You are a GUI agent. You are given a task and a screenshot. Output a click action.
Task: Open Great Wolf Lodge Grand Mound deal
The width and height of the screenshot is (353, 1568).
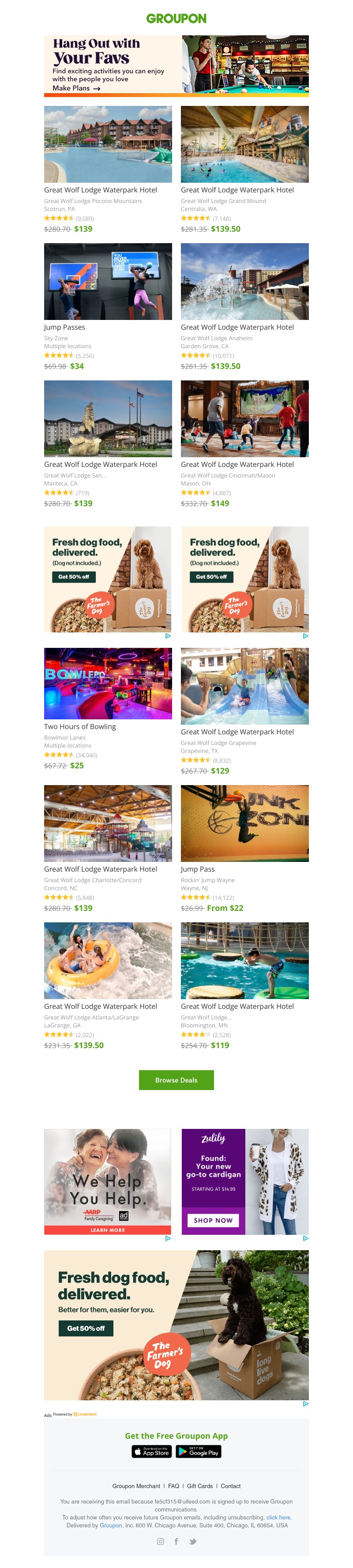[244, 144]
